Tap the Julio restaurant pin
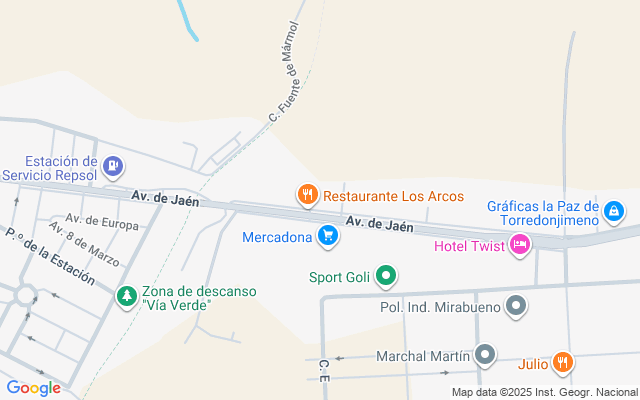Screen dimensions: 640x400 click(x=563, y=362)
